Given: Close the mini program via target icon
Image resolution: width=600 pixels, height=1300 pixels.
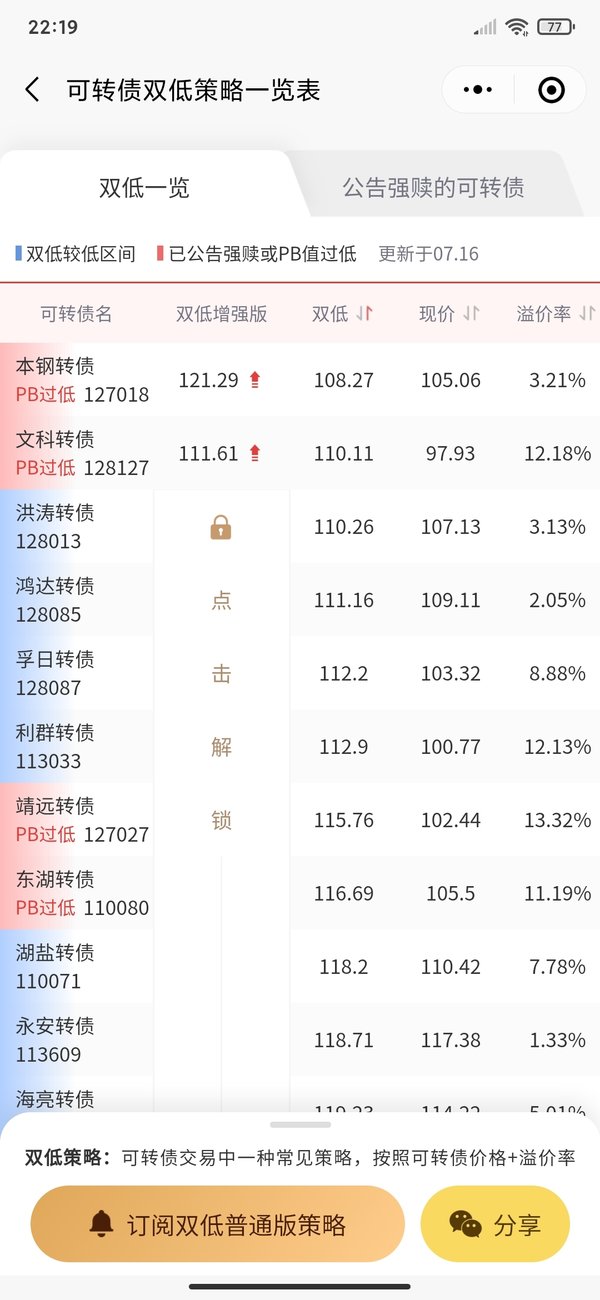Looking at the screenshot, I should (x=551, y=90).
